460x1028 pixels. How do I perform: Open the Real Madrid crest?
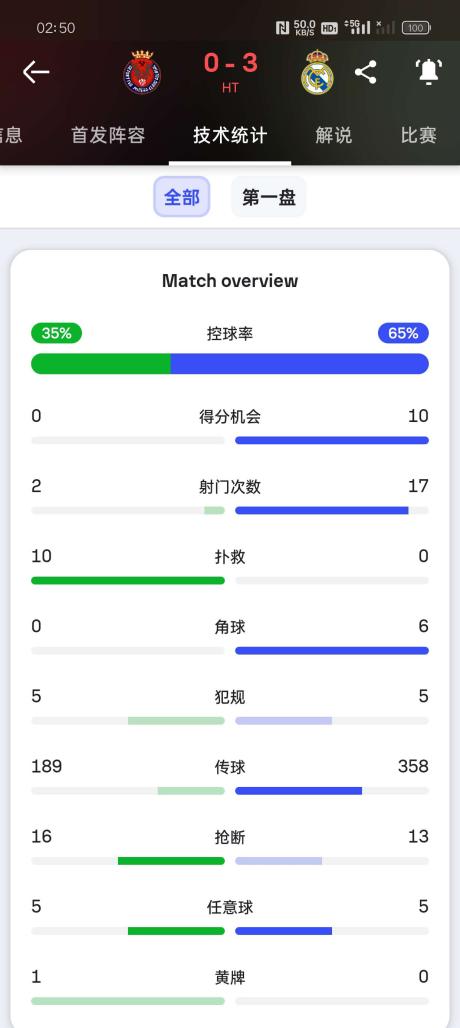[x=317, y=72]
